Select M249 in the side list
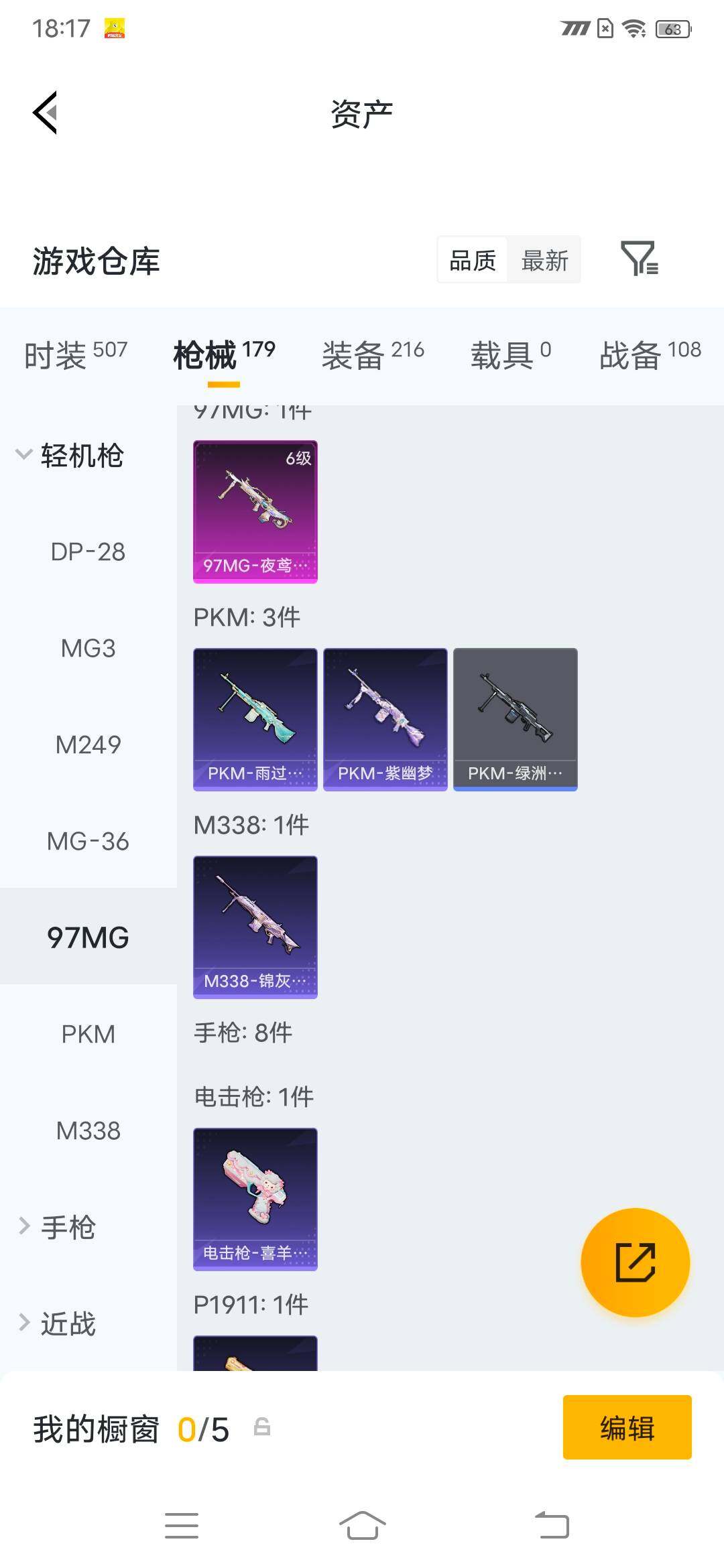The image size is (724, 1568). pos(88,745)
